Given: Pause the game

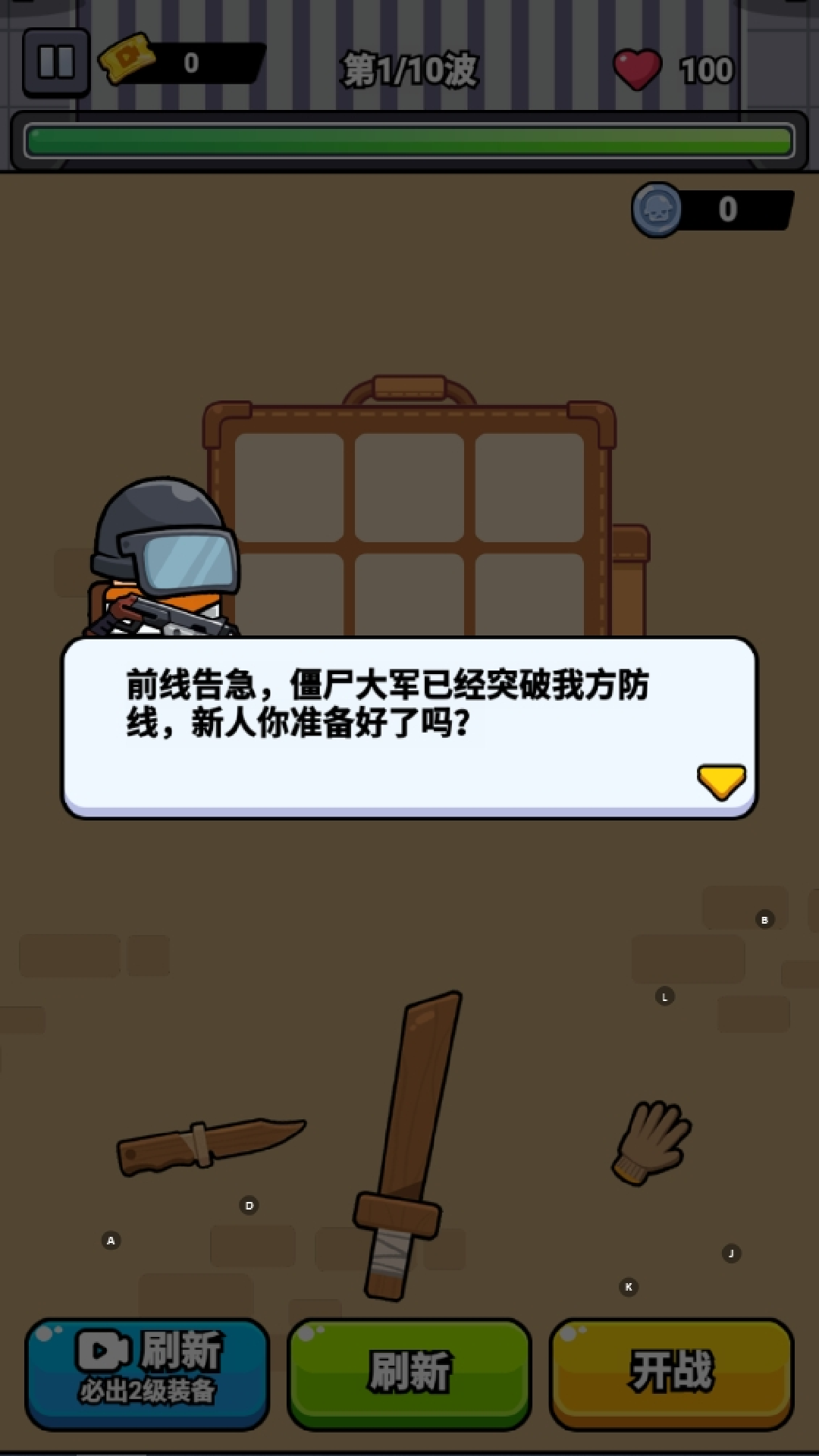Looking at the screenshot, I should (56, 63).
